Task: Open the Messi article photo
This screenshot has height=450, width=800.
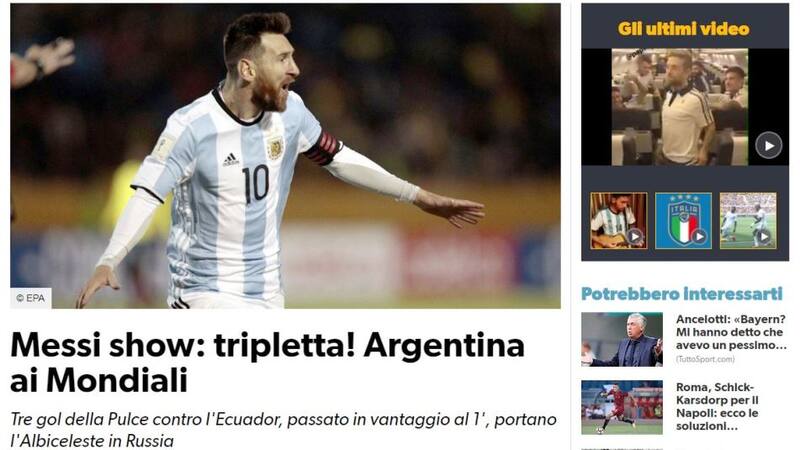Action: tap(285, 155)
